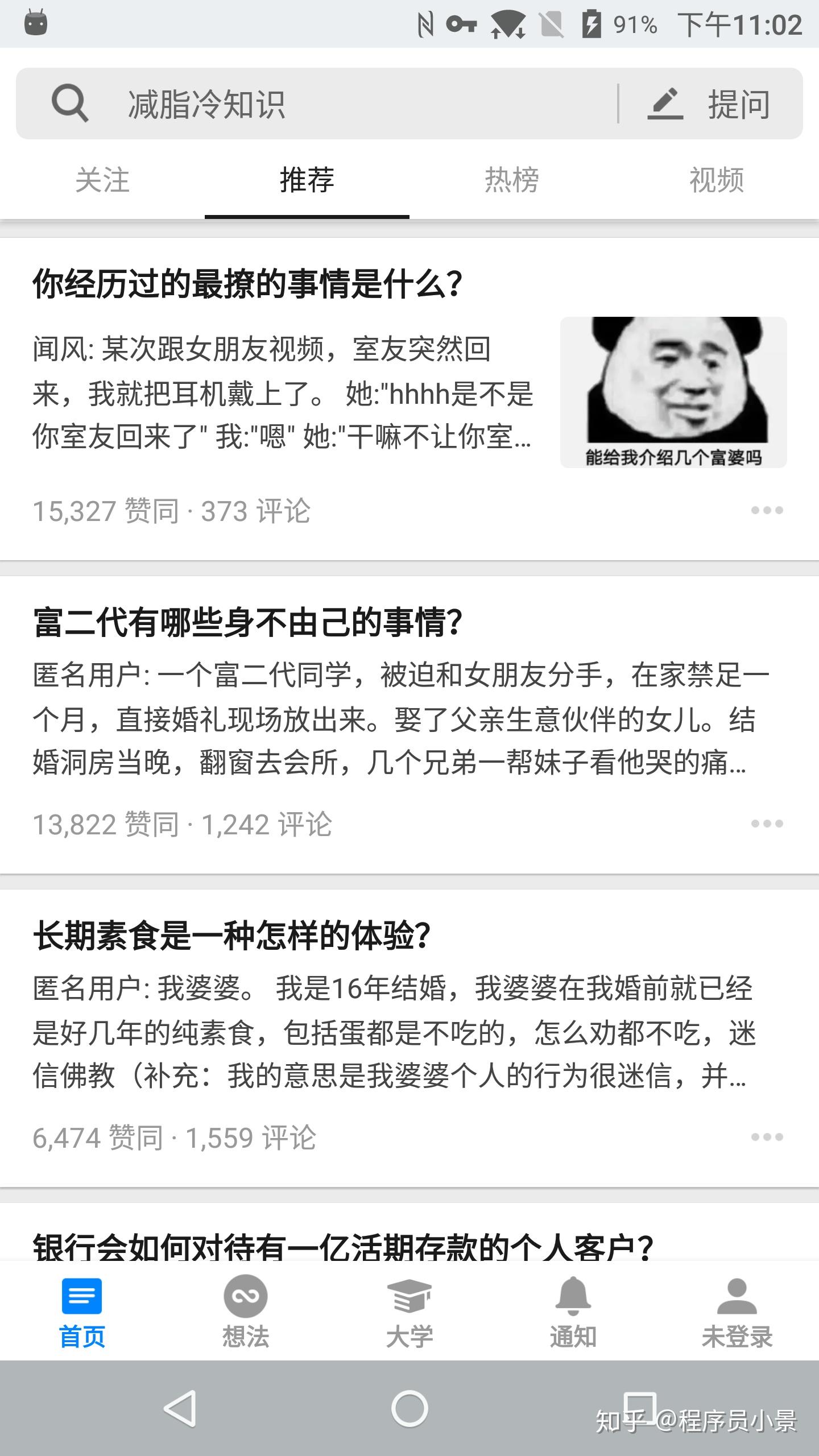
Task: Open the question 富二代有哪些身不由己的事情
Action: click(x=247, y=622)
